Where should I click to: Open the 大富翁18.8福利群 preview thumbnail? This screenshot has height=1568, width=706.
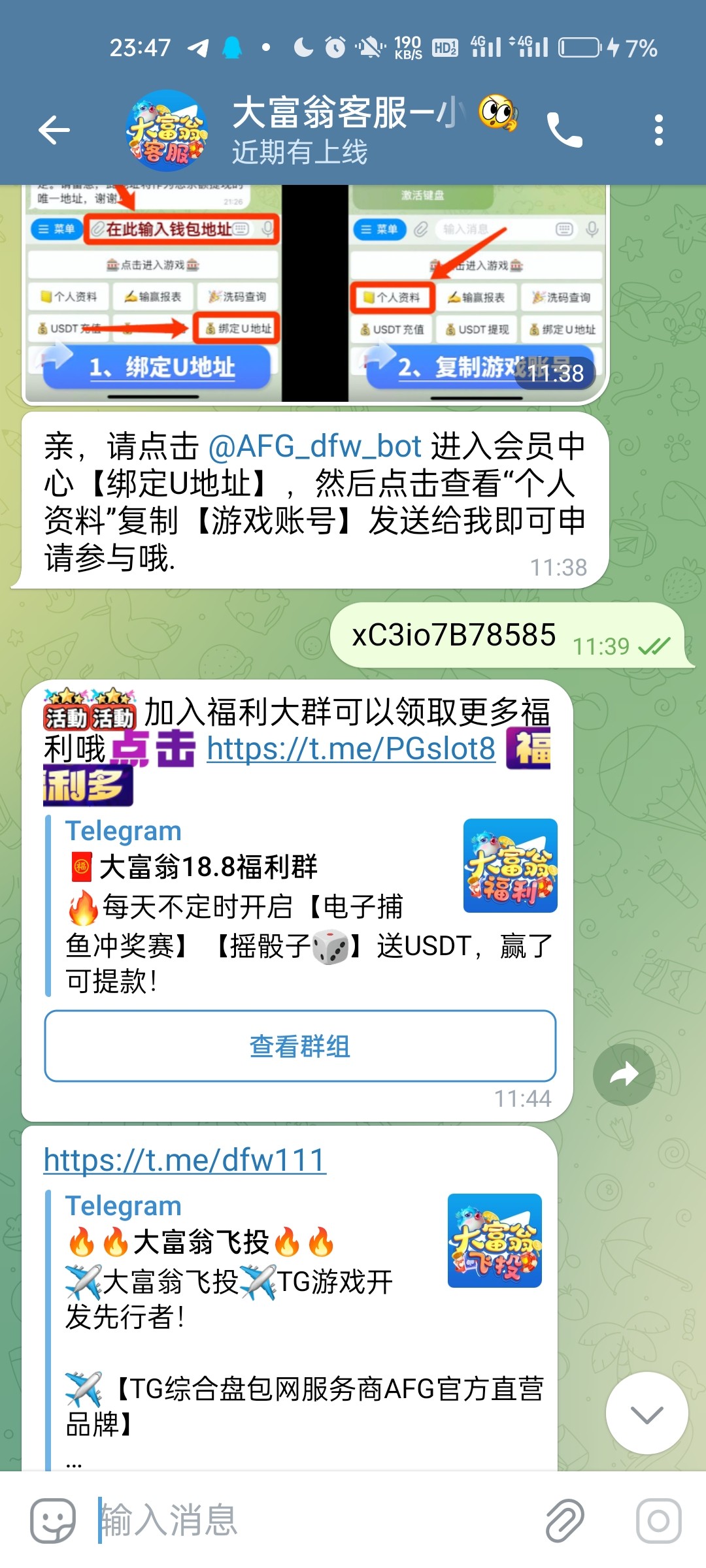point(510,865)
